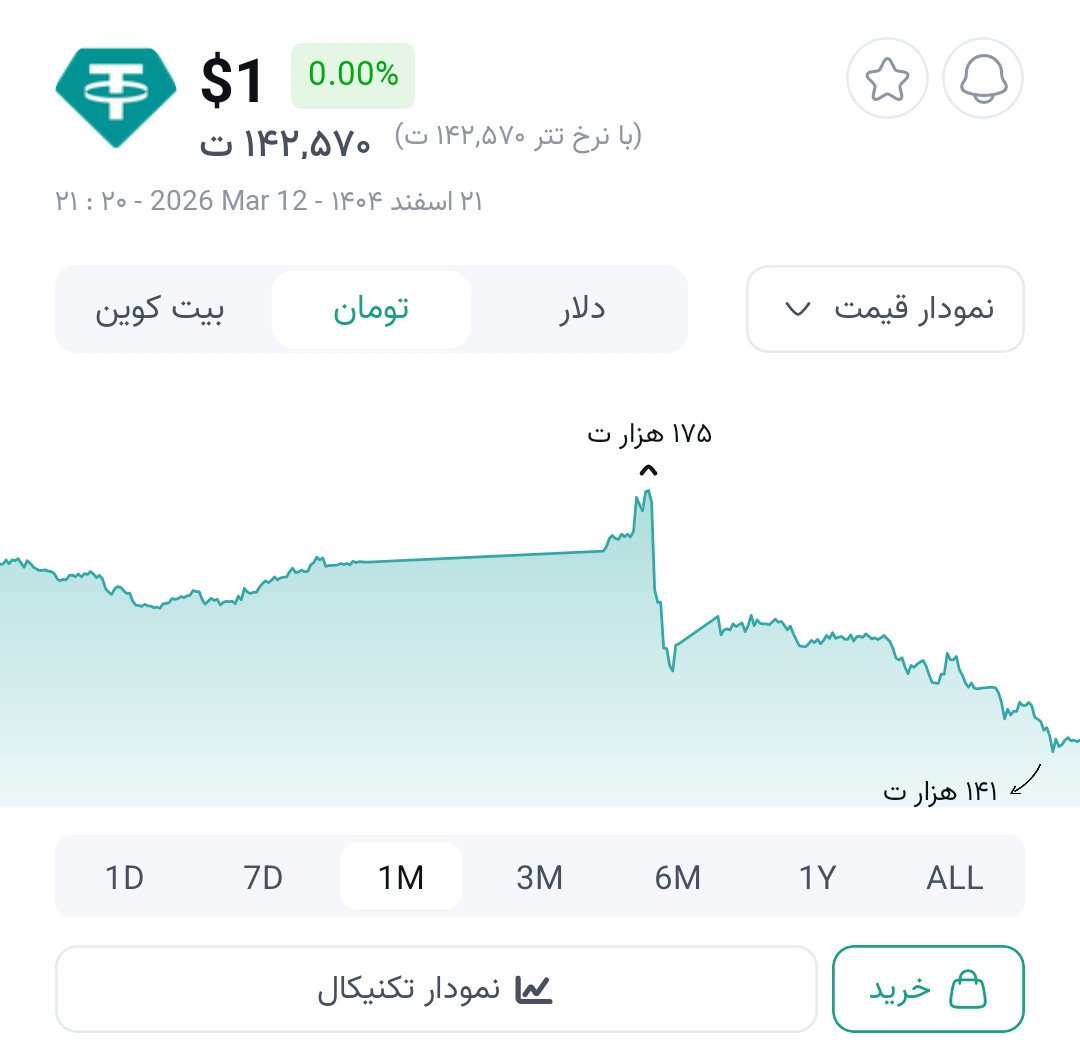The image size is (1080, 1056).
Task: Change chart range to 3M
Action: click(539, 877)
